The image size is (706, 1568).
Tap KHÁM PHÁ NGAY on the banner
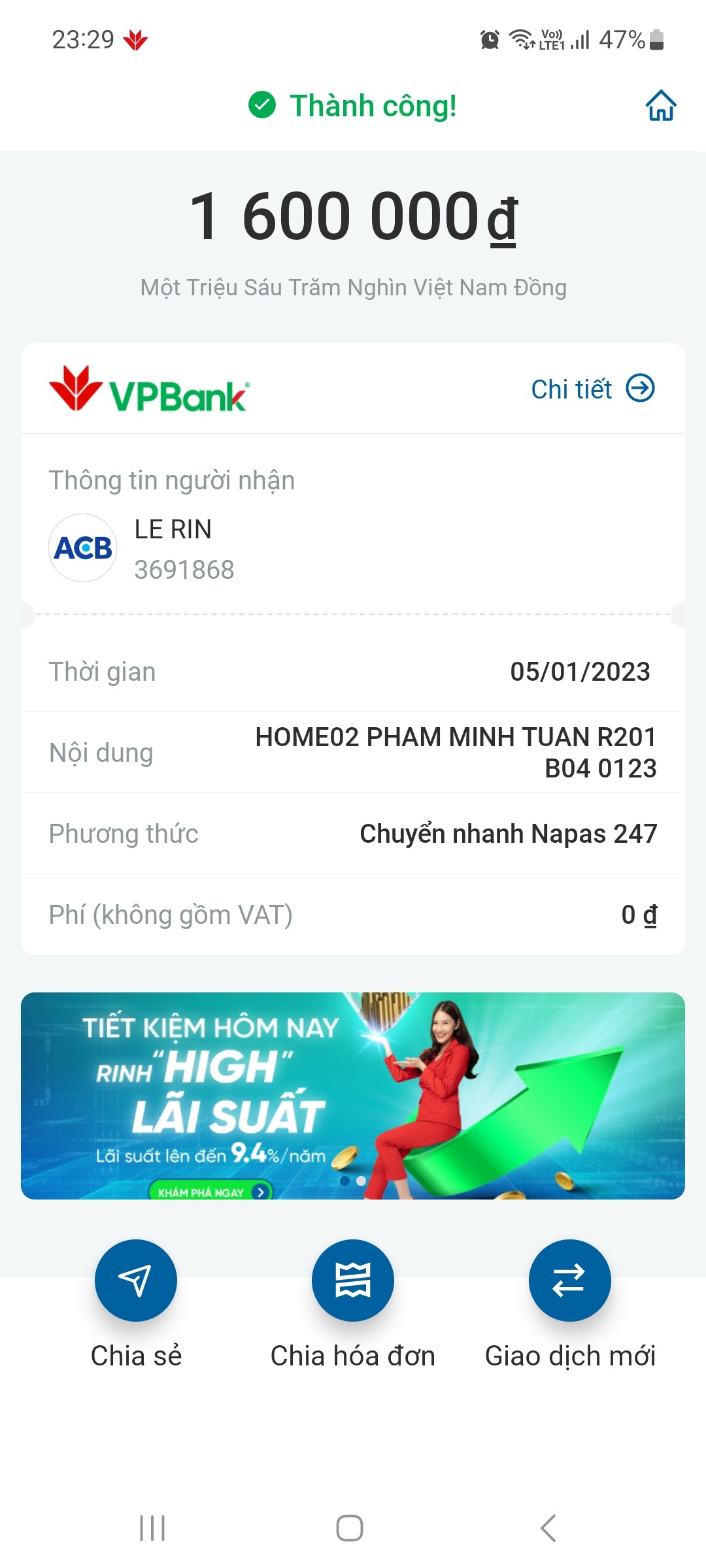[210, 1192]
